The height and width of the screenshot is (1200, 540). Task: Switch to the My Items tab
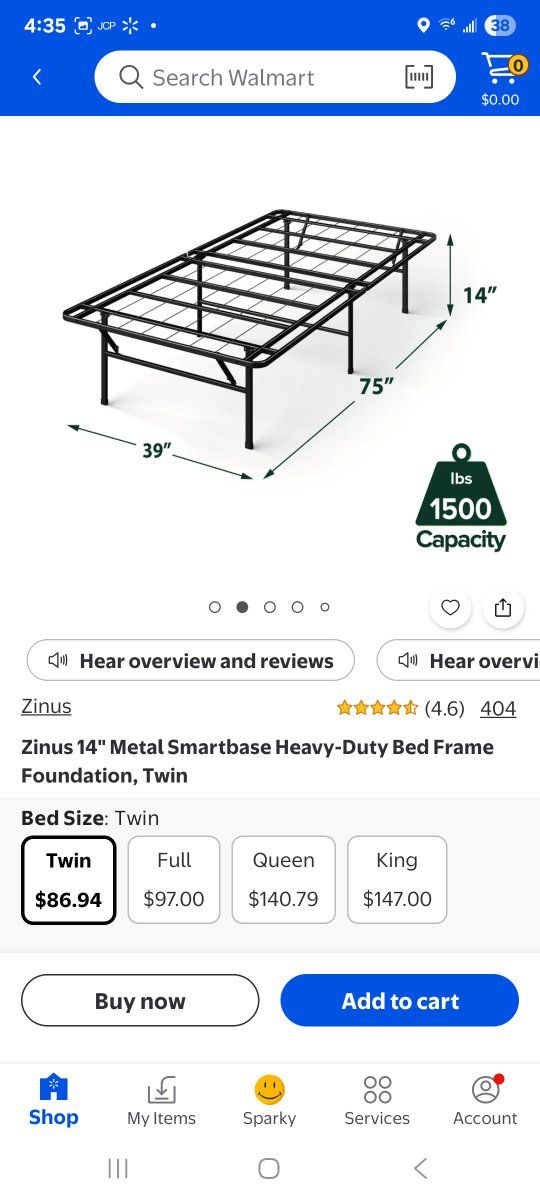point(161,1101)
